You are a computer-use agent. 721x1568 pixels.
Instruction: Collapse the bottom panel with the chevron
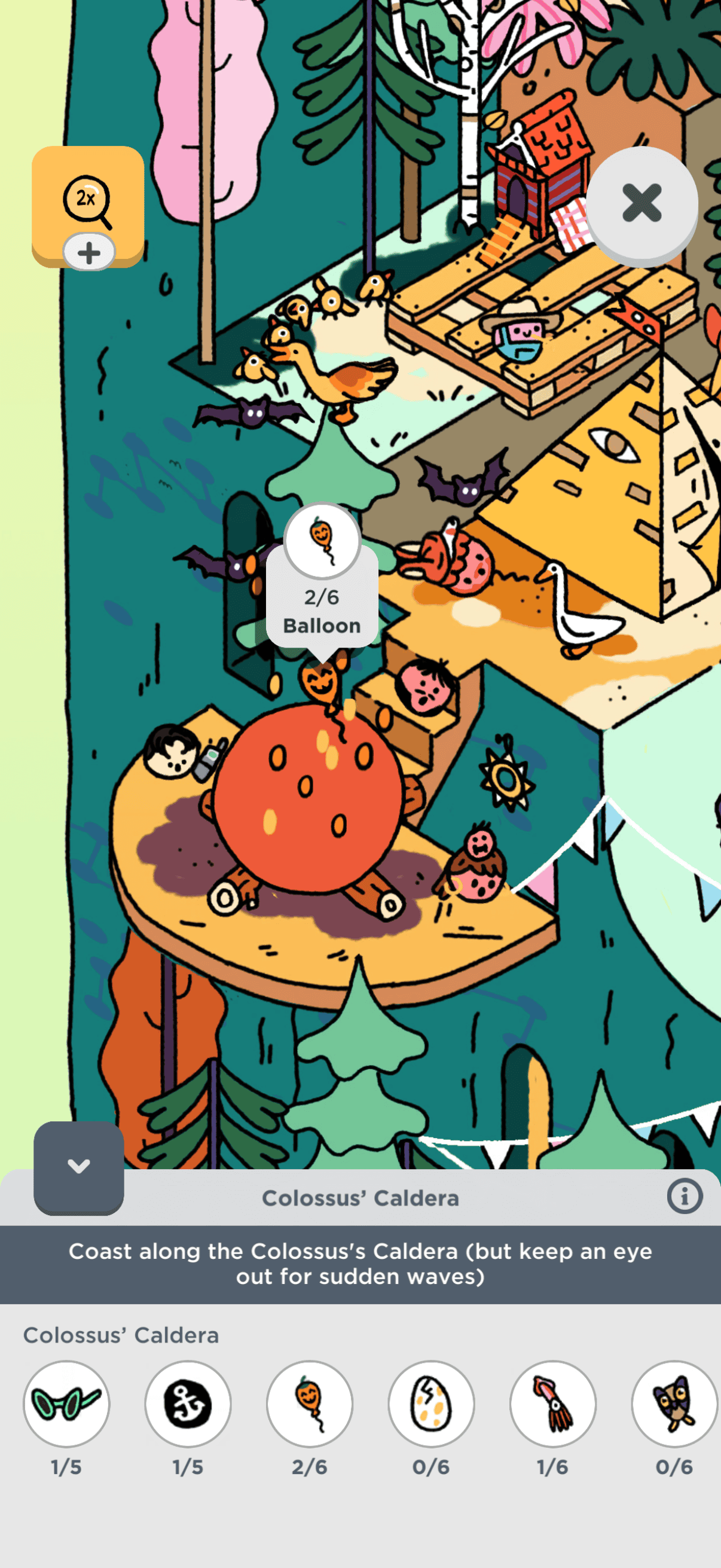tap(78, 1166)
